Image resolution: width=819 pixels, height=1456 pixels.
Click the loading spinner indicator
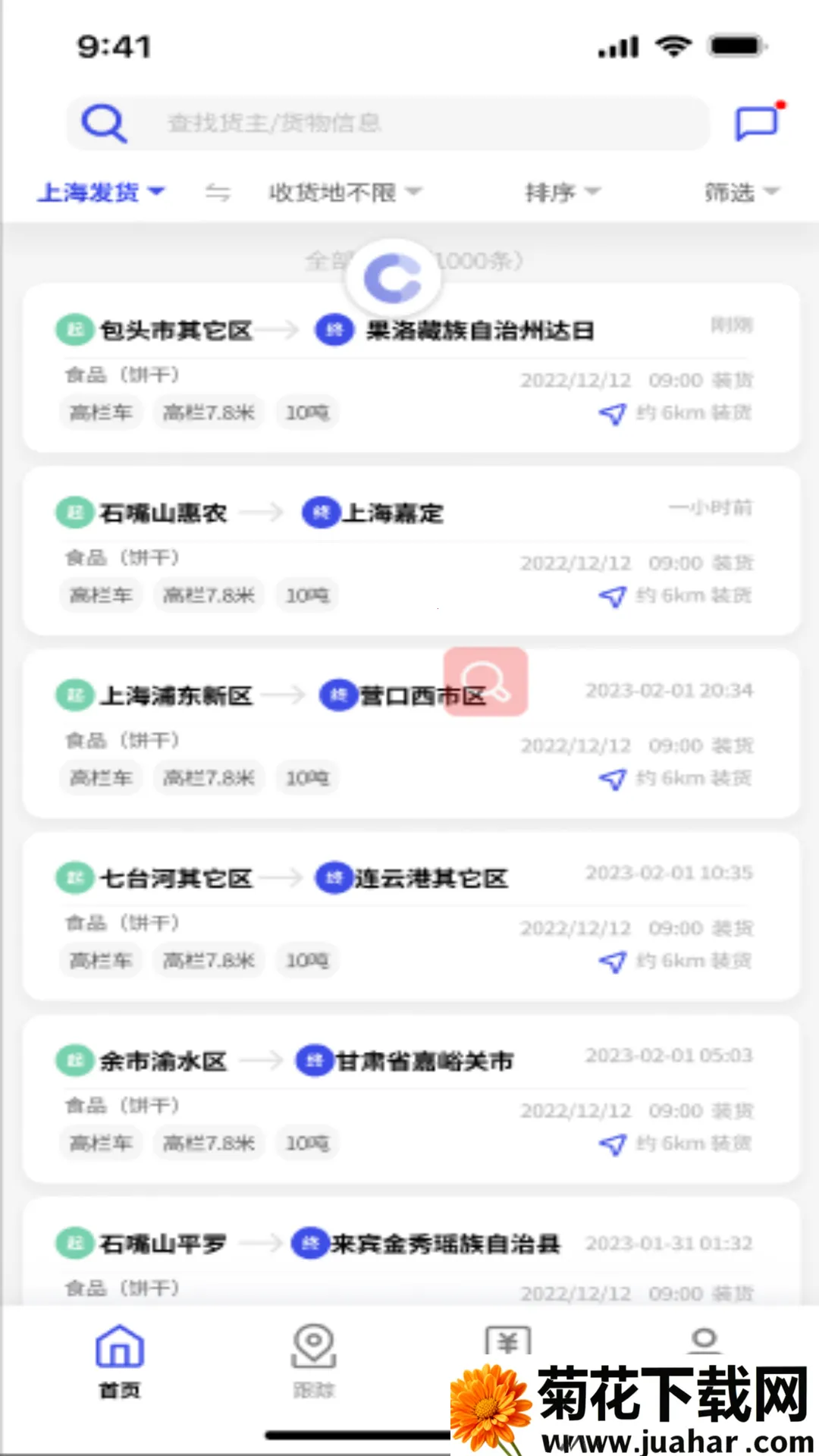click(x=394, y=275)
